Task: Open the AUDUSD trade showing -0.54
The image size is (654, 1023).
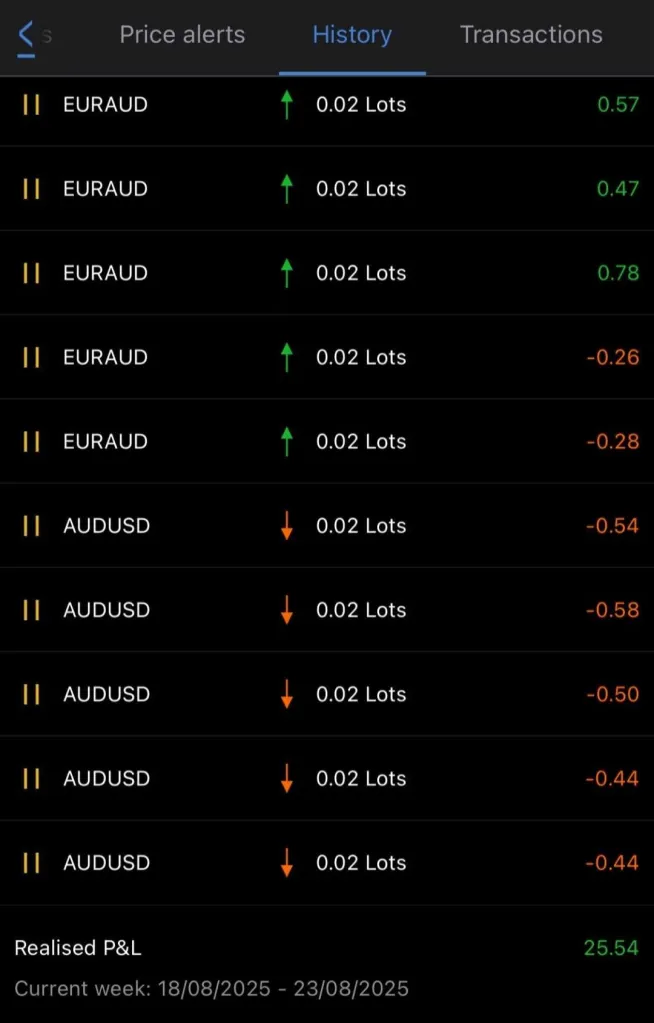Action: [x=327, y=526]
